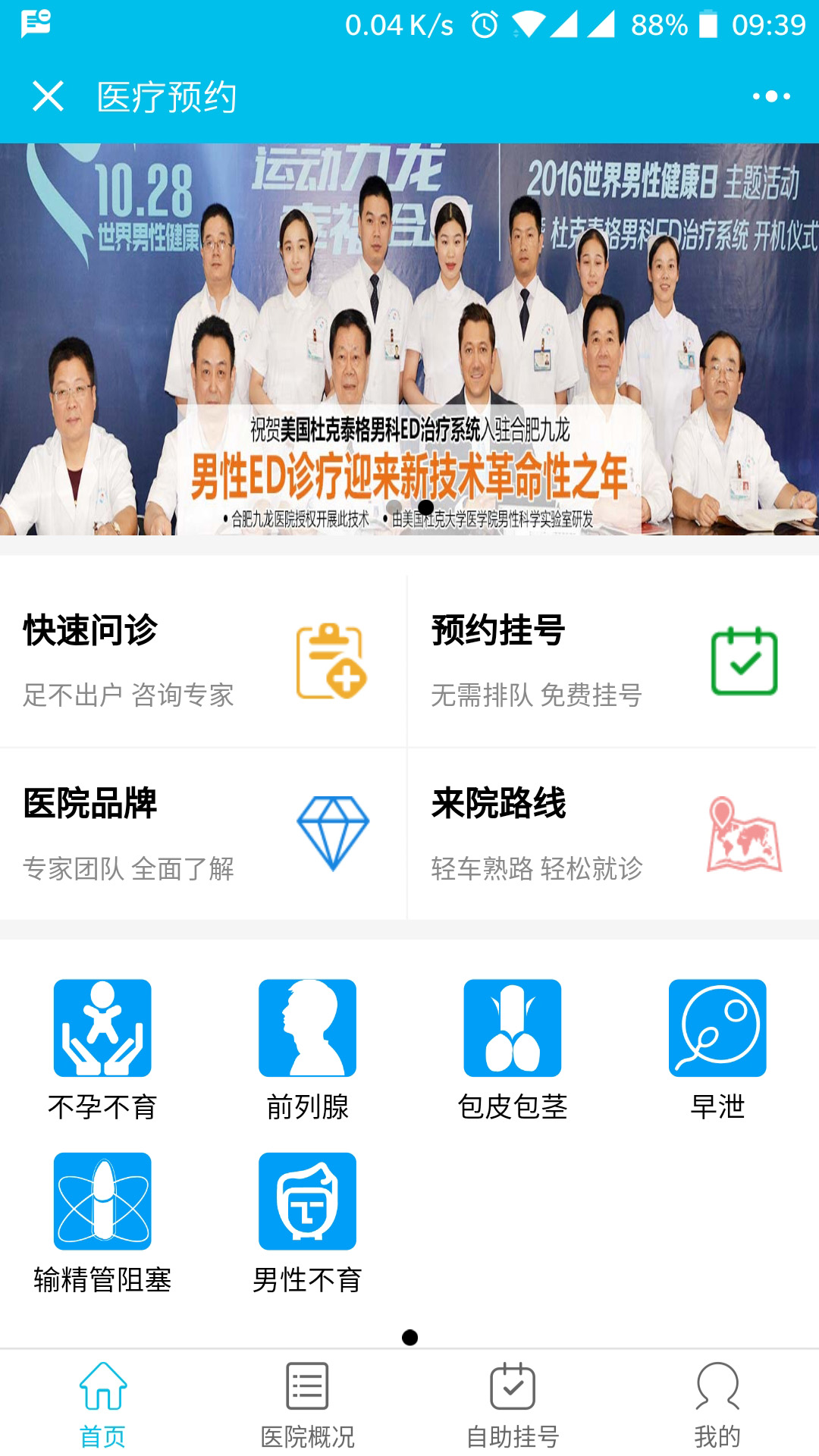Close the 医疗预约 page
This screenshot has height=1456, width=819.
point(48,96)
